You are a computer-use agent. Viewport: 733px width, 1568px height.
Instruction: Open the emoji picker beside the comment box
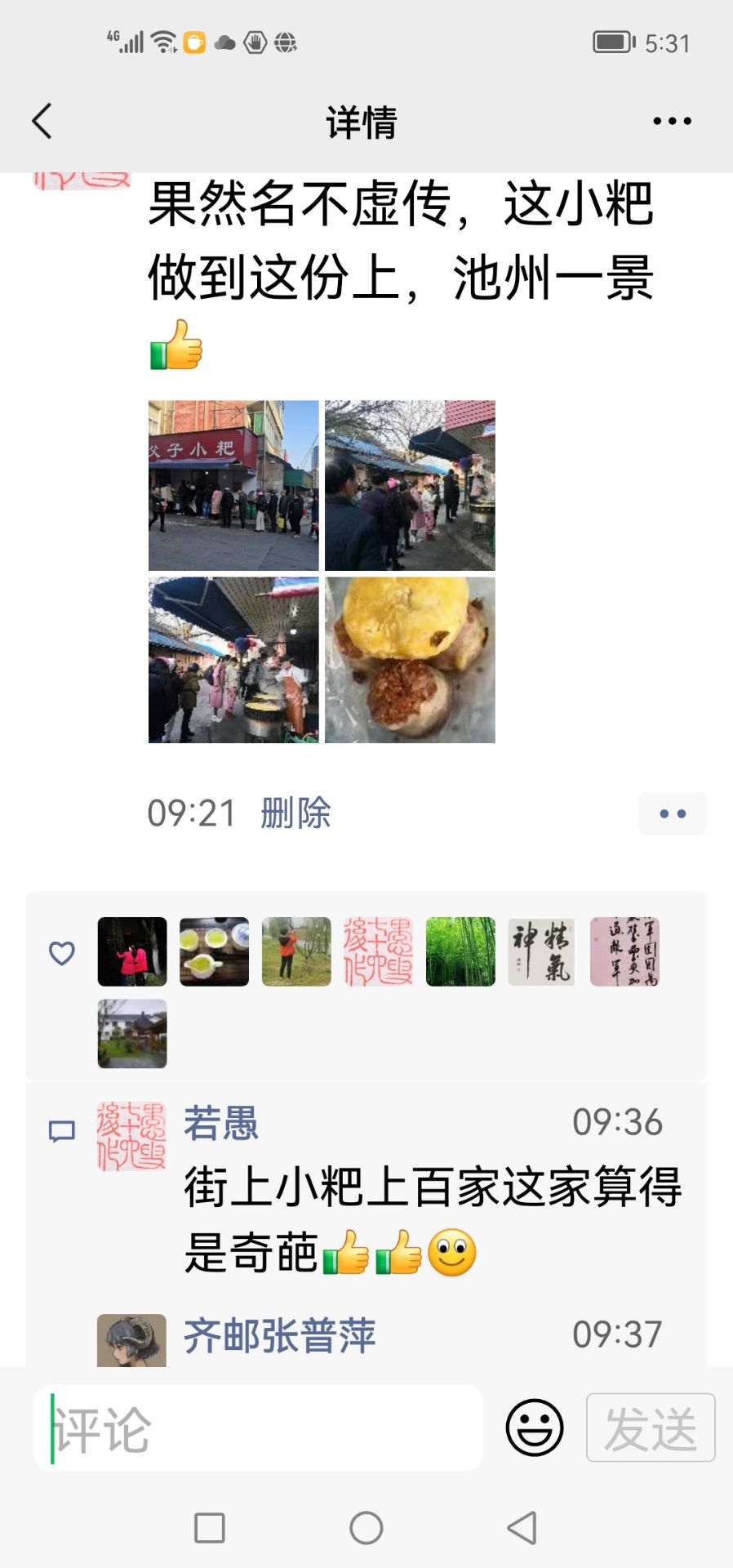535,1428
